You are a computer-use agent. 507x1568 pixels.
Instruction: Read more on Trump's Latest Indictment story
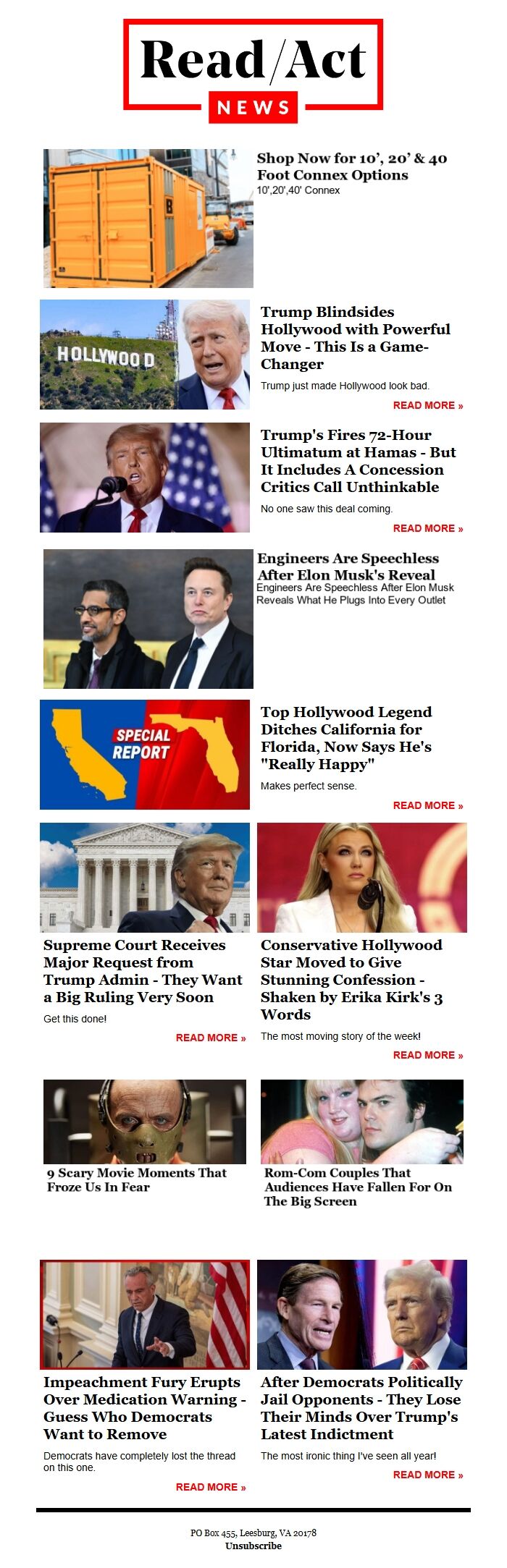point(427,1475)
